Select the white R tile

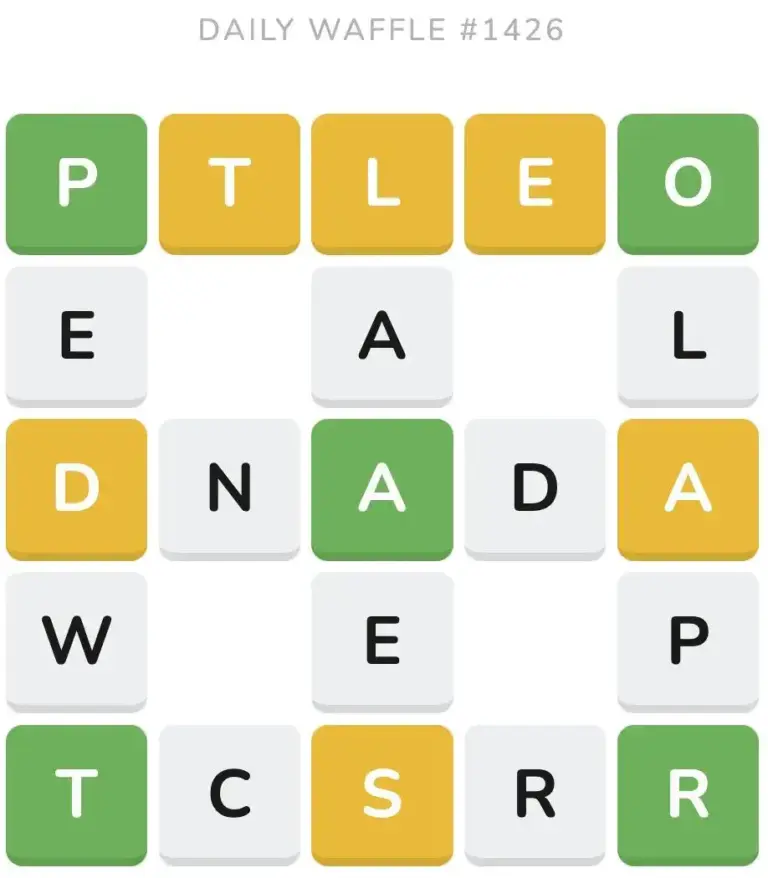pos(535,794)
